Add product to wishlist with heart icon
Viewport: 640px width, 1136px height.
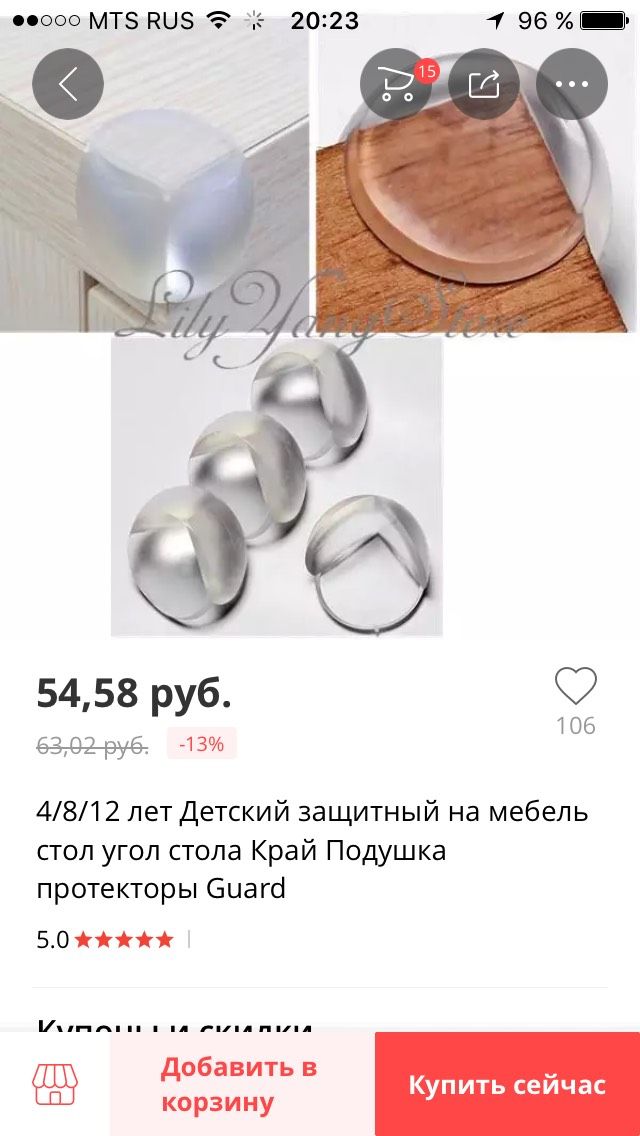tap(575, 688)
